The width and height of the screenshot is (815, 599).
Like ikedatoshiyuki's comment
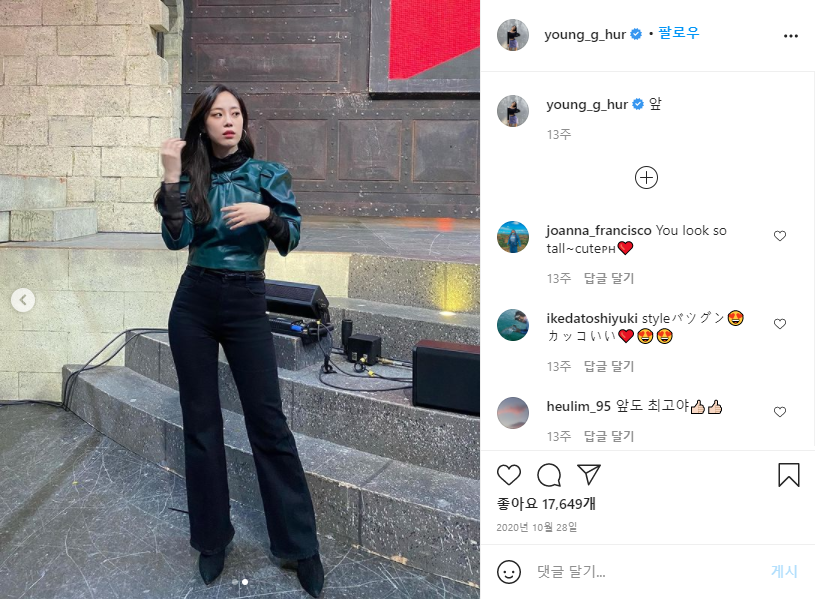tap(780, 324)
